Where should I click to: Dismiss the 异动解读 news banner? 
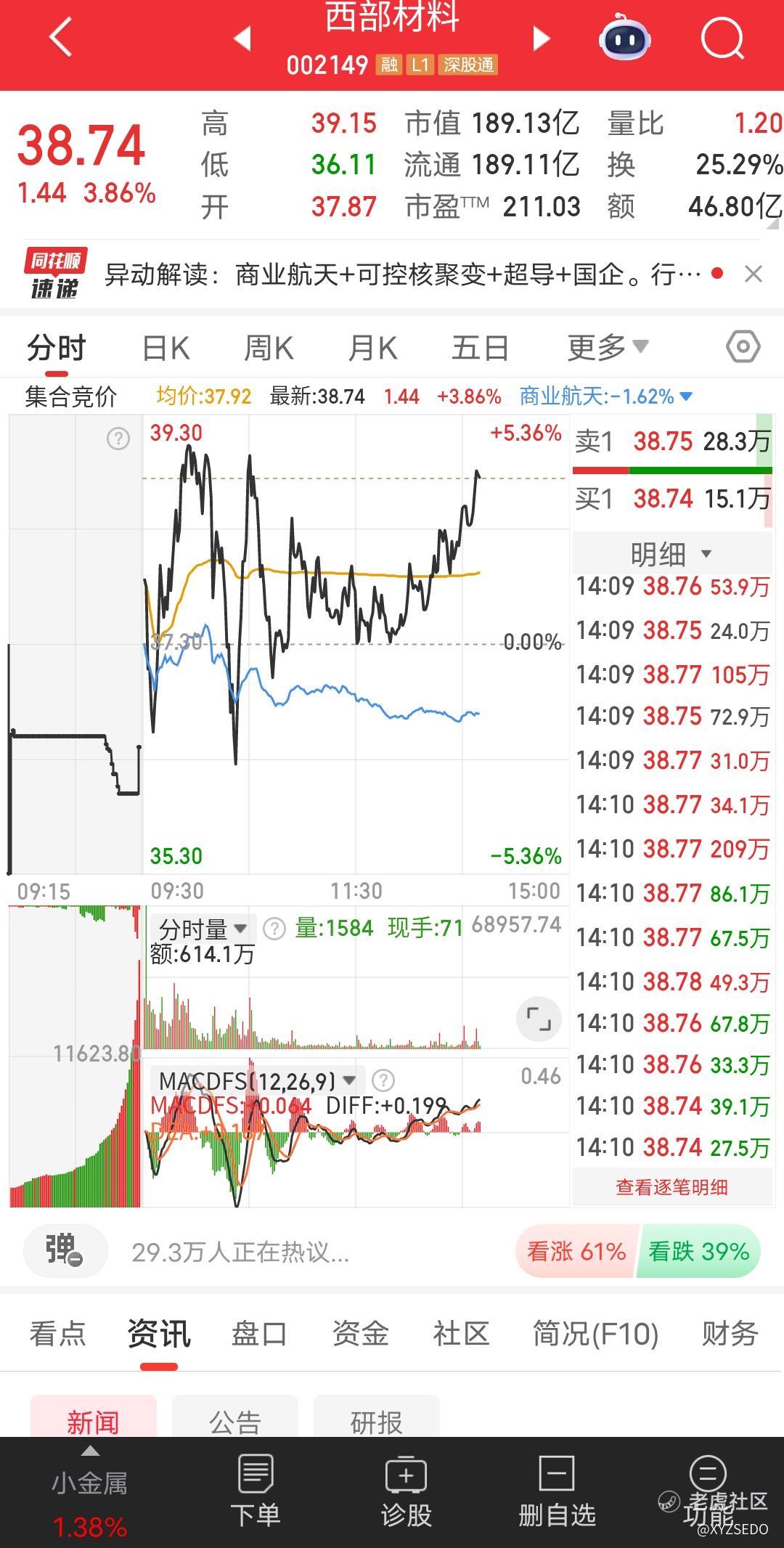click(x=754, y=274)
